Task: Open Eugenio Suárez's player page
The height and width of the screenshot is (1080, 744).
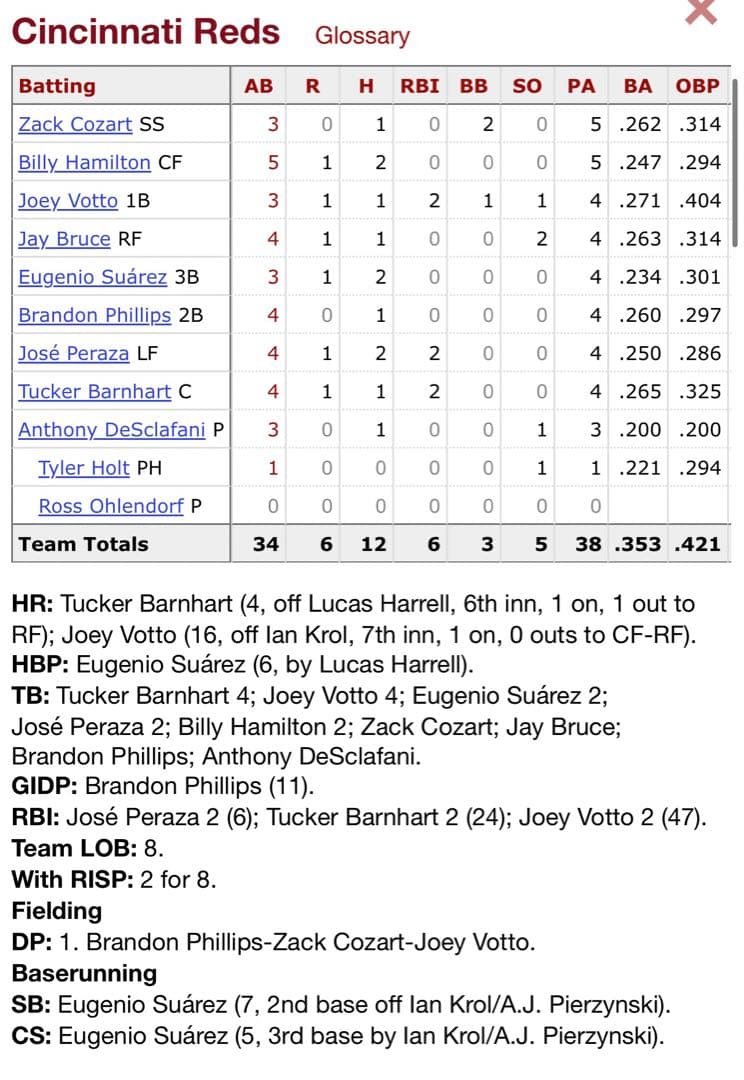Action: click(94, 277)
